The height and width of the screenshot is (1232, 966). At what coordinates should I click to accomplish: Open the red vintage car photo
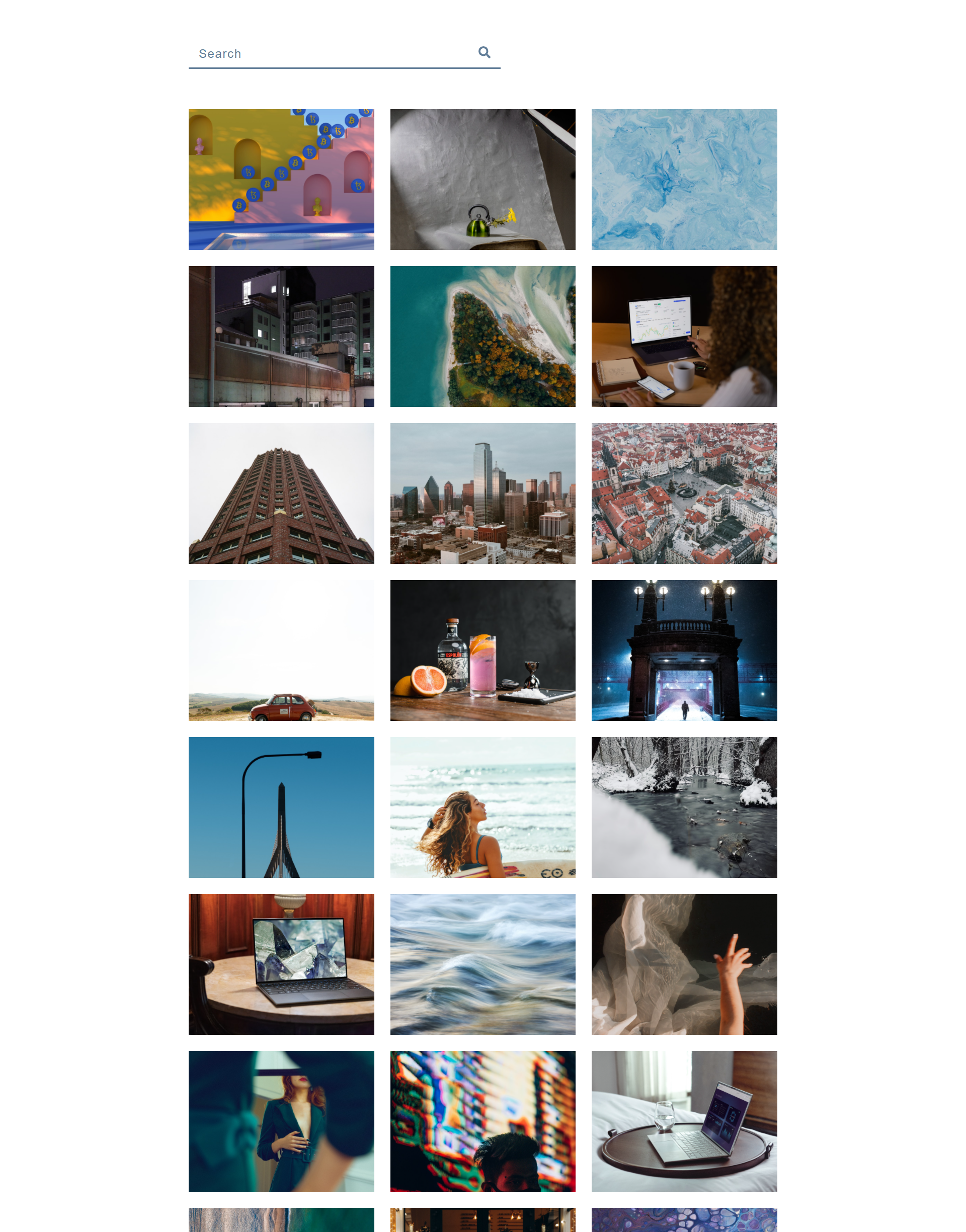pyautogui.click(x=281, y=650)
